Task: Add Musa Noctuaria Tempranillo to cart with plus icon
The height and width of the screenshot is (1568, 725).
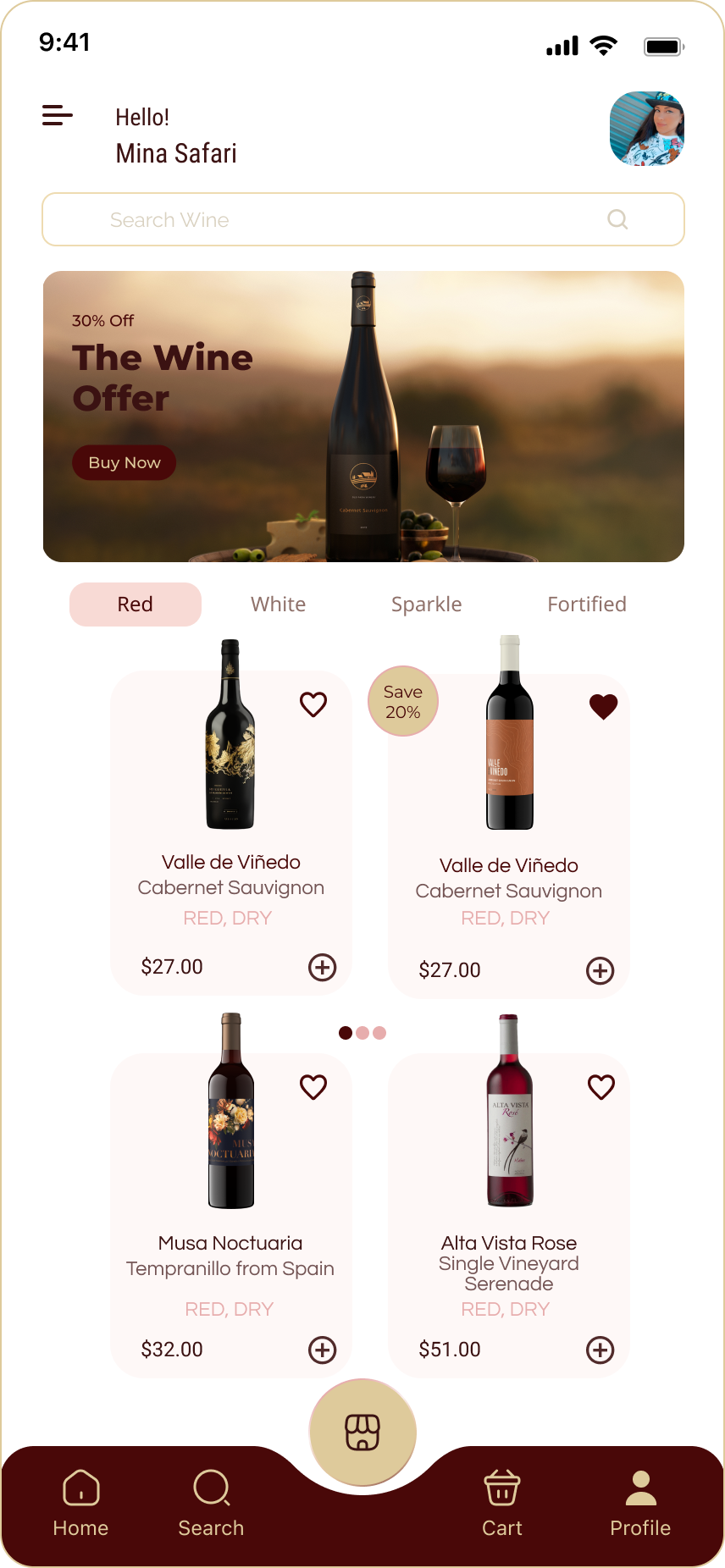Action: pyautogui.click(x=322, y=1349)
